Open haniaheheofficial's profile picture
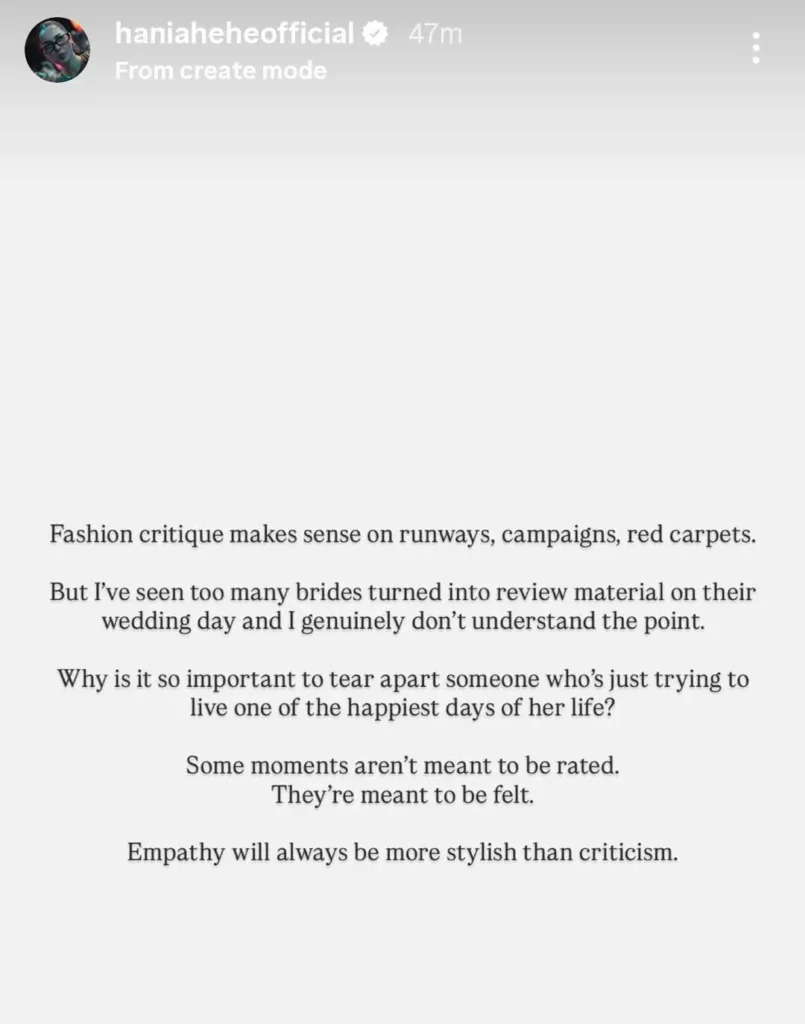This screenshot has height=1024, width=805. [x=57, y=50]
